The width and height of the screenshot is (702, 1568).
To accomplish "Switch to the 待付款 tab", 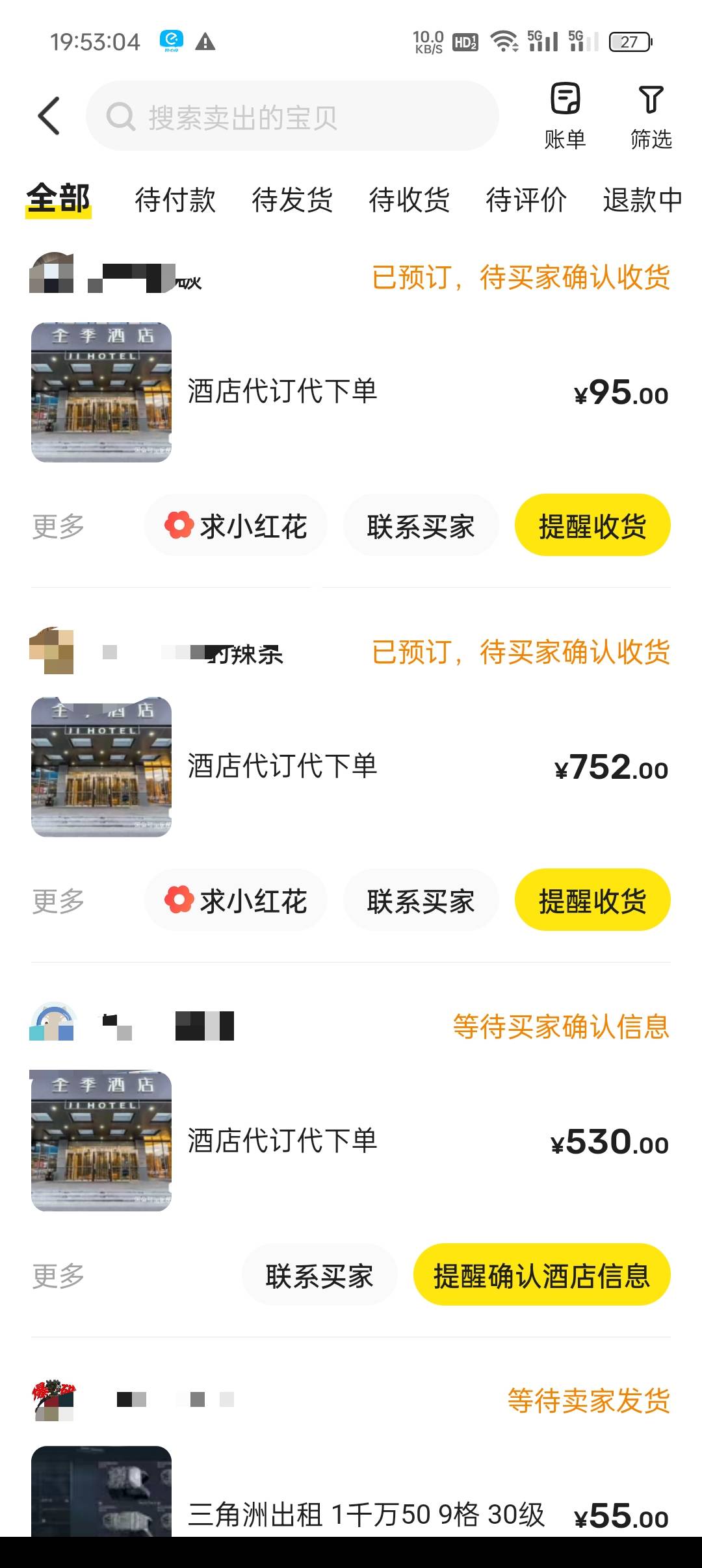I will tap(175, 199).
